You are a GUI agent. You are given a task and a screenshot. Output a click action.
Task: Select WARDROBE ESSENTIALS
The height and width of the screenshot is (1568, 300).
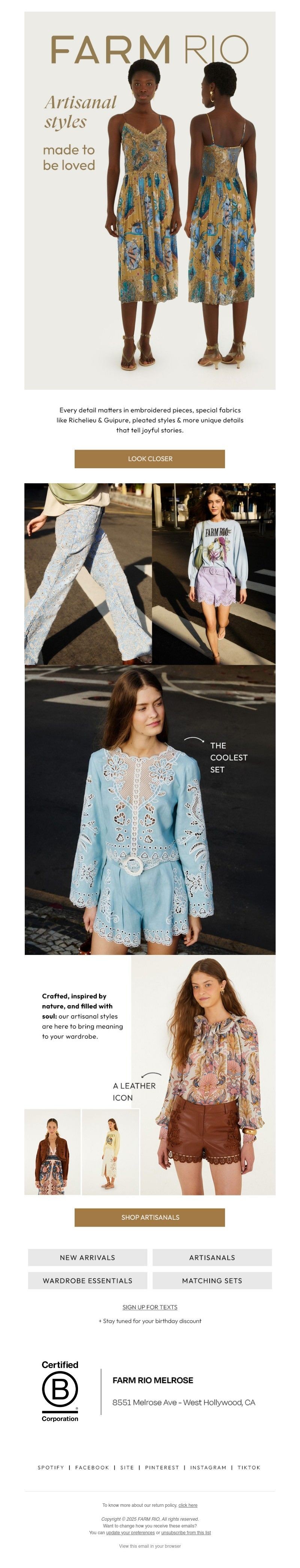88,1281
